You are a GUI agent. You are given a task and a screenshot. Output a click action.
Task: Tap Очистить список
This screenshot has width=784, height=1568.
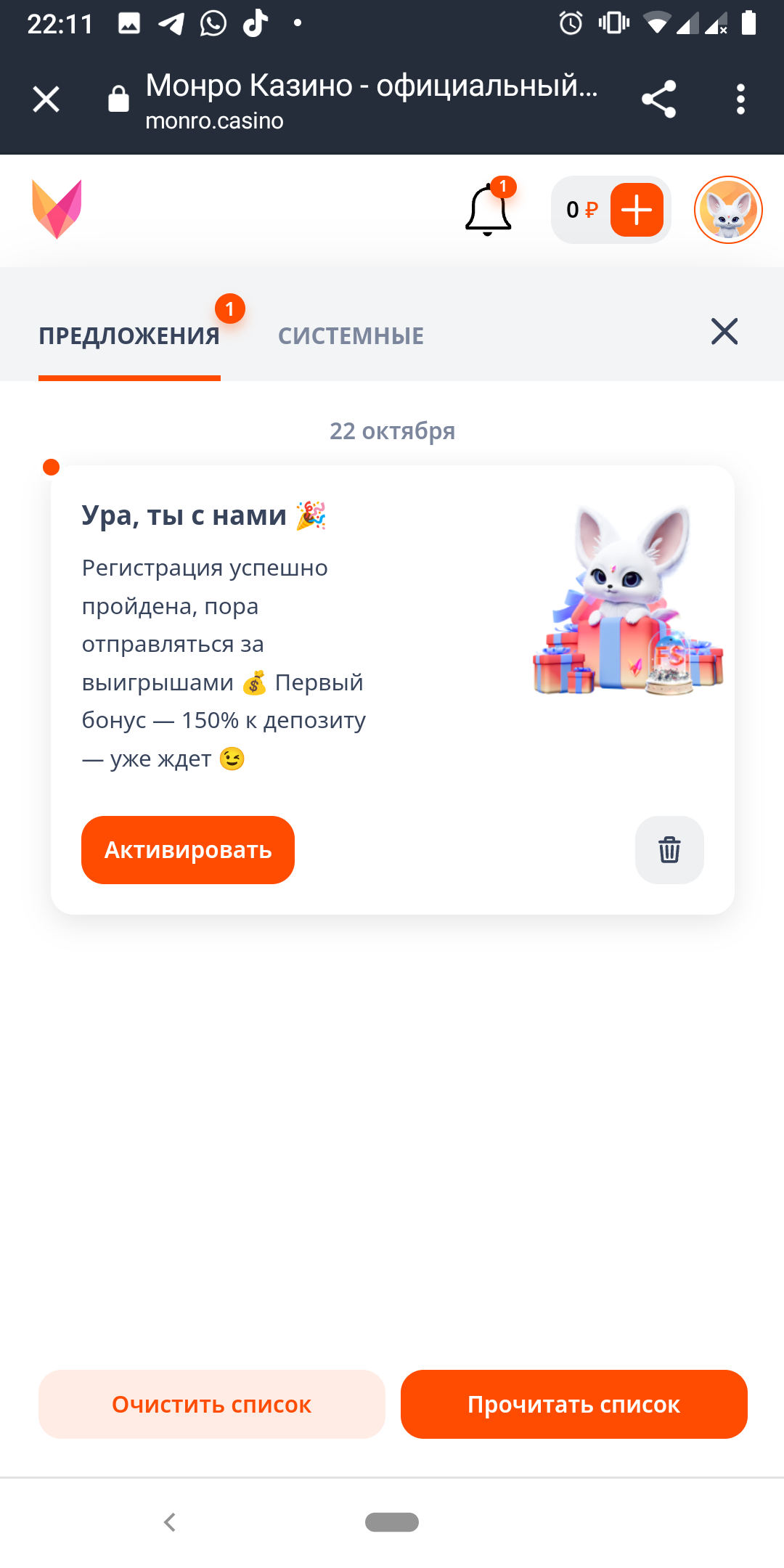click(211, 1404)
